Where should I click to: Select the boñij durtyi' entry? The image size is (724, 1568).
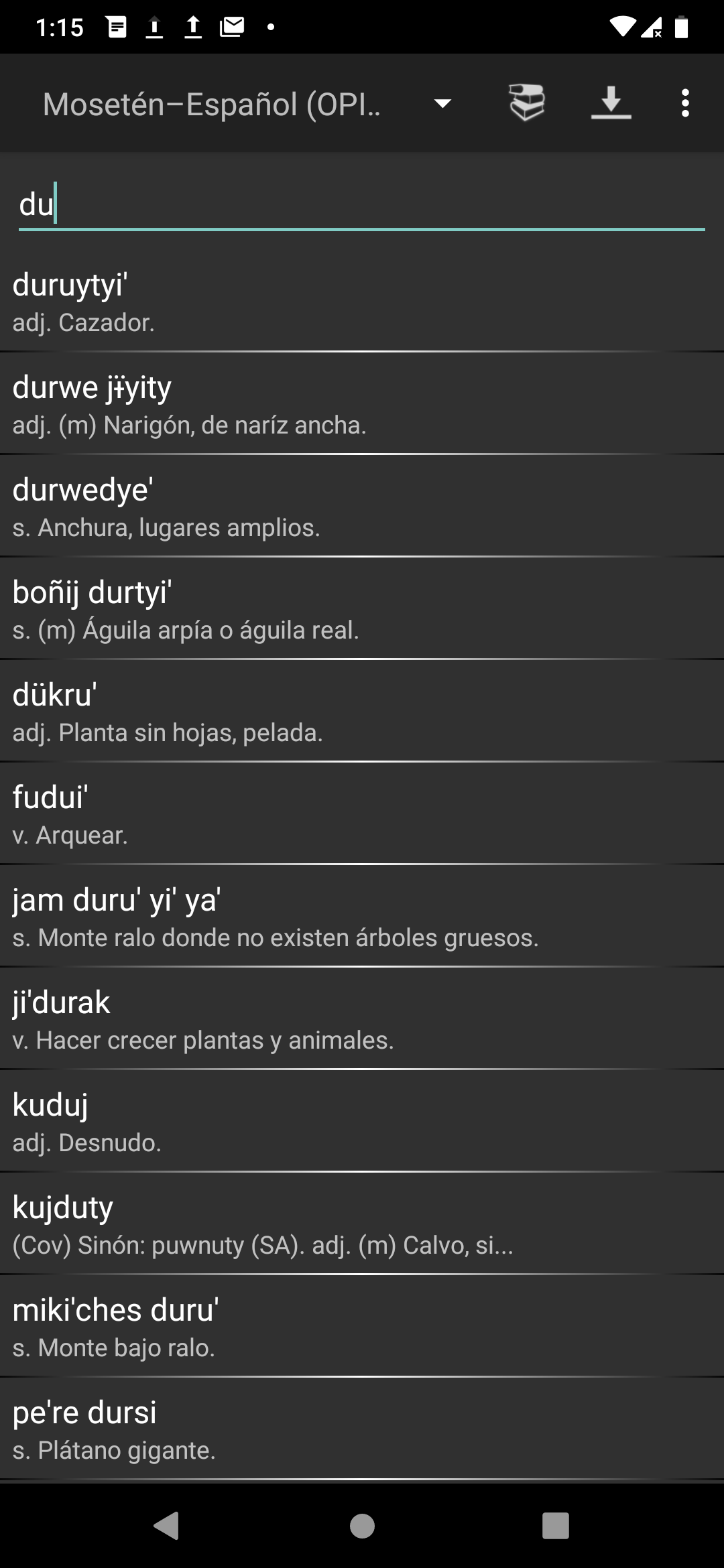(x=362, y=609)
